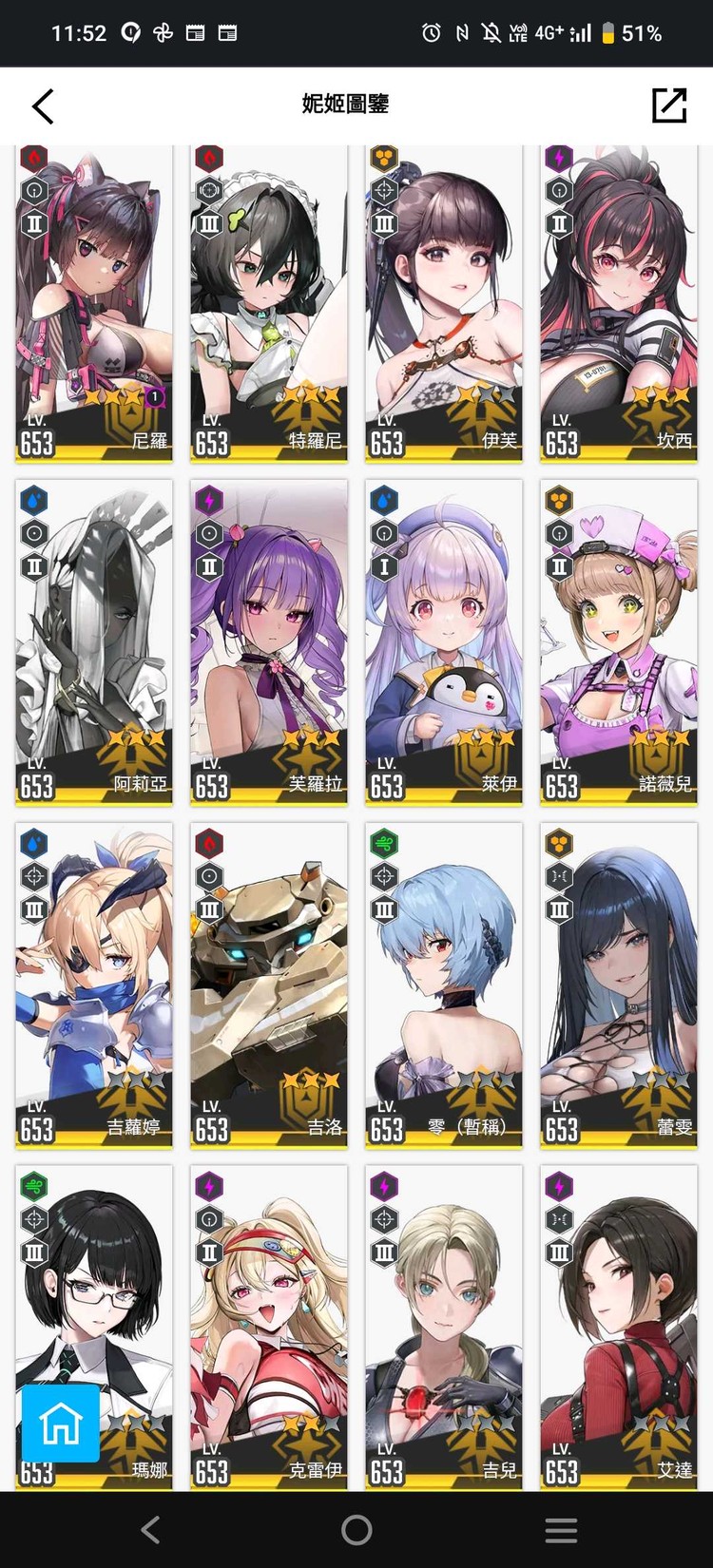View the 萊伊 character card

[x=444, y=642]
